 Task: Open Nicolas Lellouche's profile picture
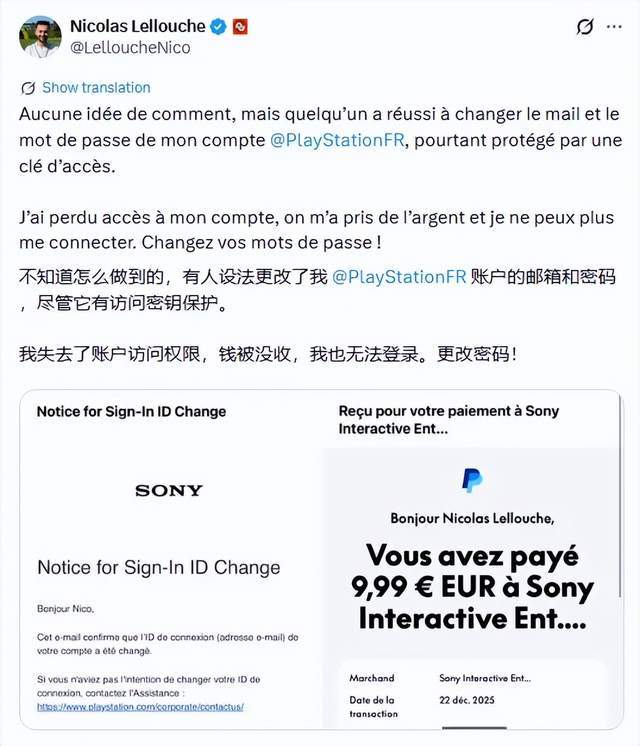click(x=40, y=36)
